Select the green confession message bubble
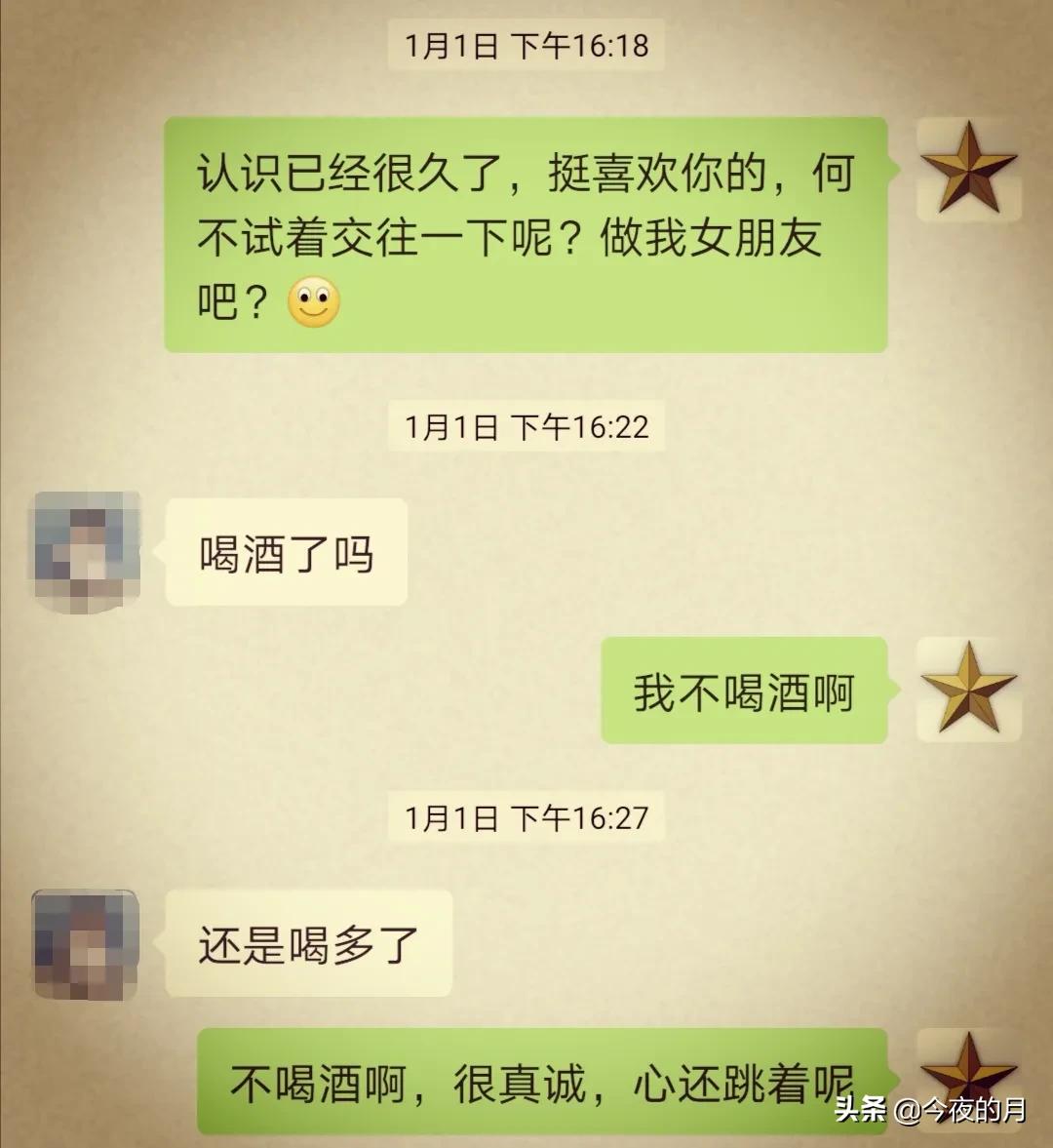Viewport: 1053px width, 1148px height. 526,234
